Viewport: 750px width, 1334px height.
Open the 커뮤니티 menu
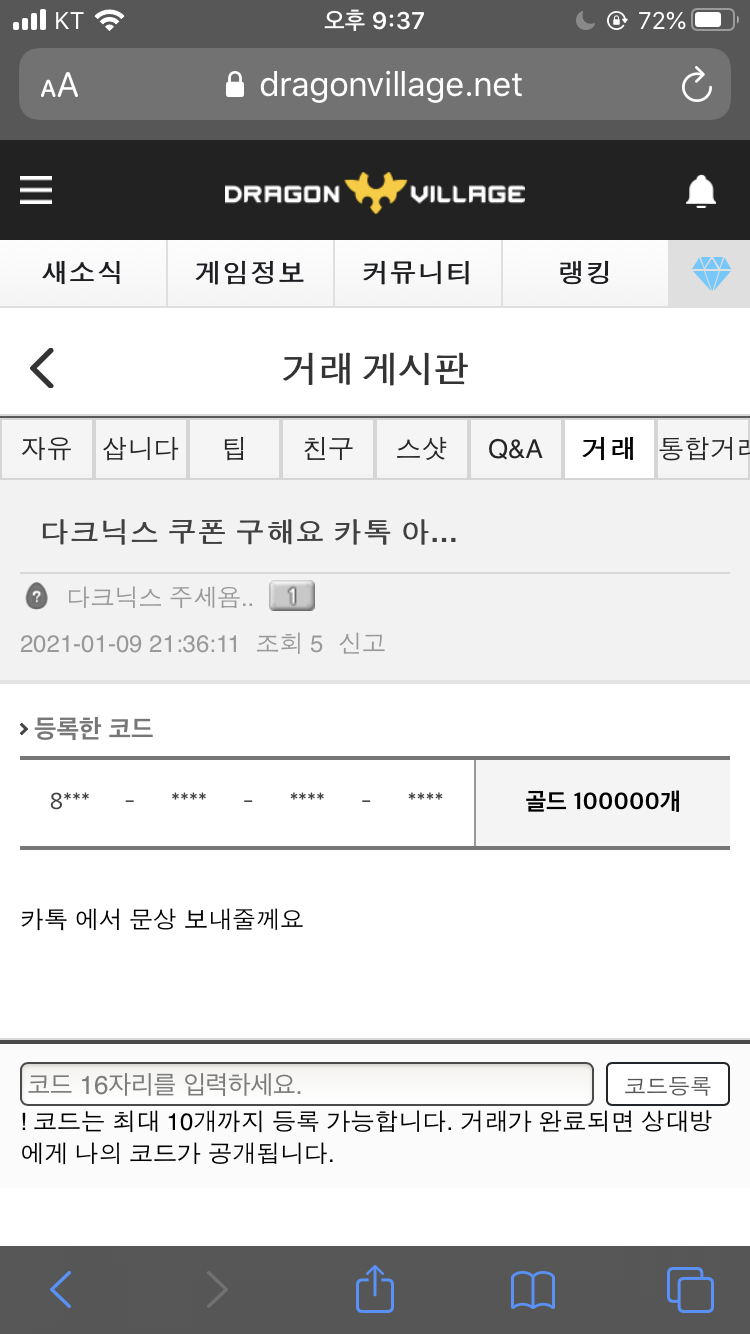[x=416, y=273]
